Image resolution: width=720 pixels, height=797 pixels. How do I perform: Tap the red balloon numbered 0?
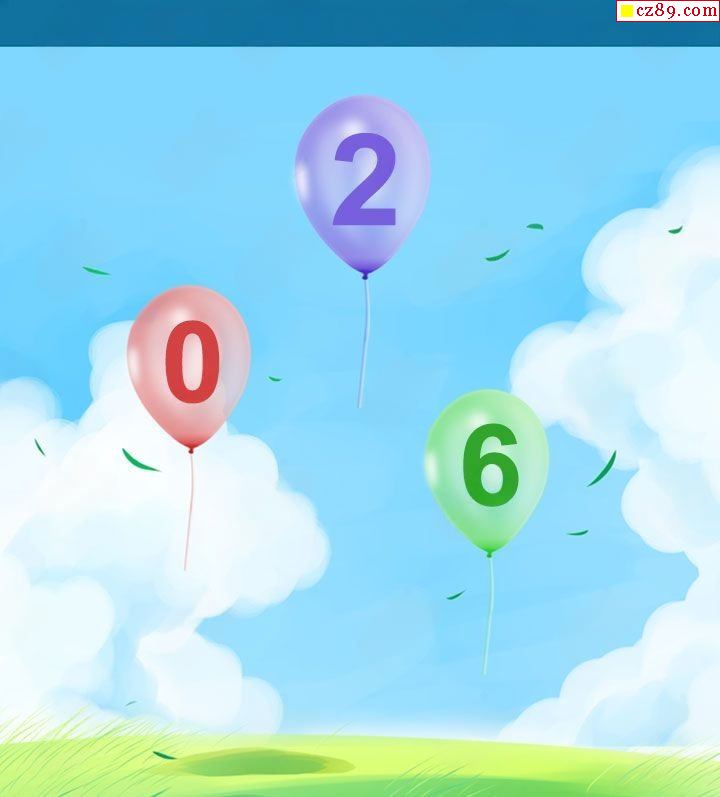click(189, 367)
